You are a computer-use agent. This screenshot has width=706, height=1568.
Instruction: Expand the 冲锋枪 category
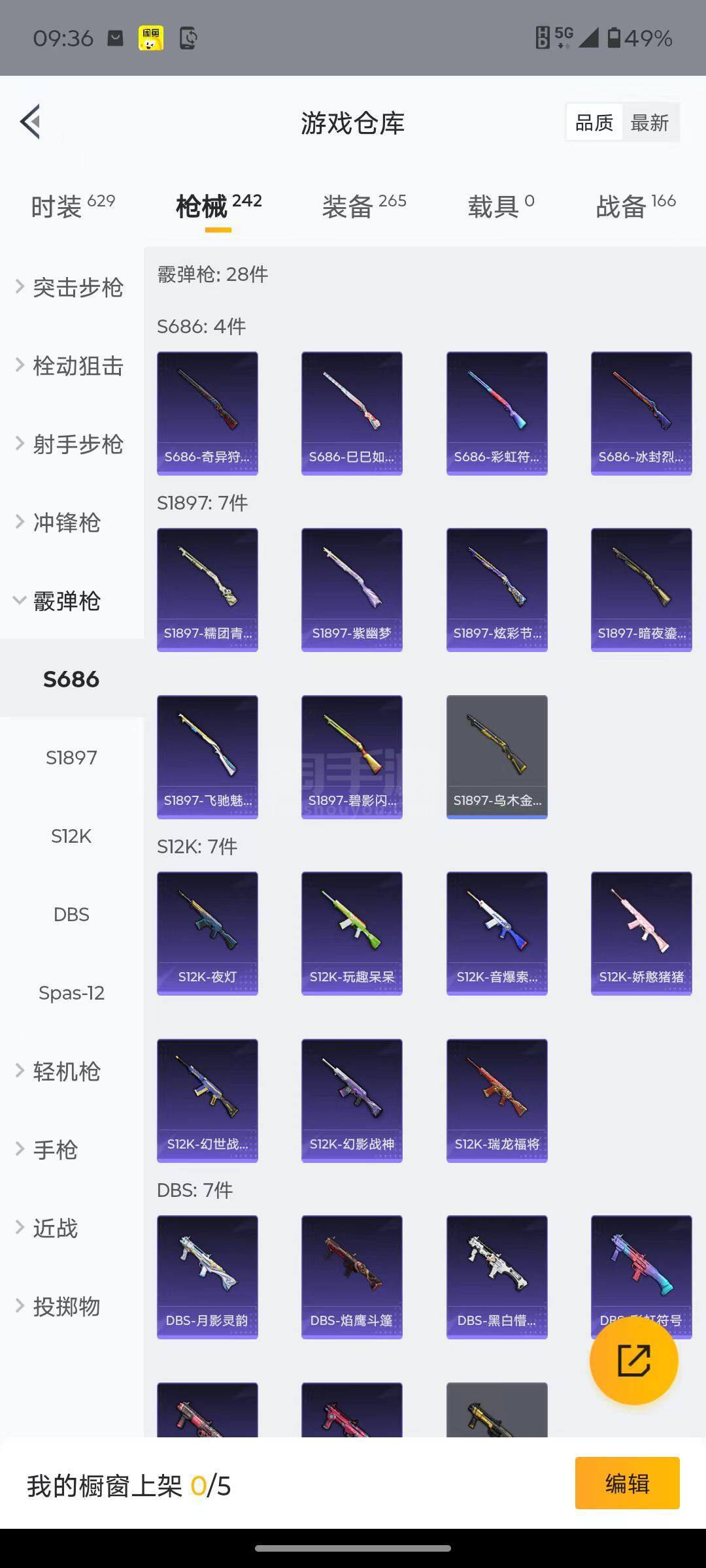(x=65, y=523)
